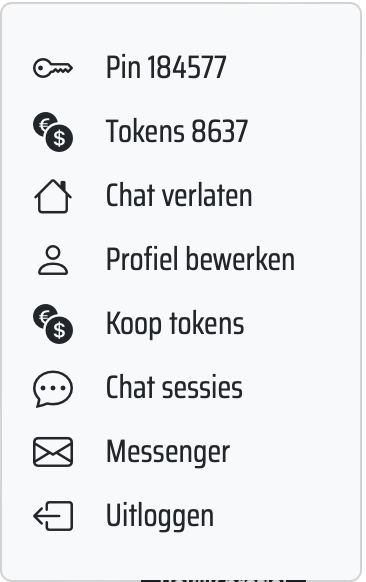
Task: Select Chat verlaten to leave chat
Action: (181, 196)
